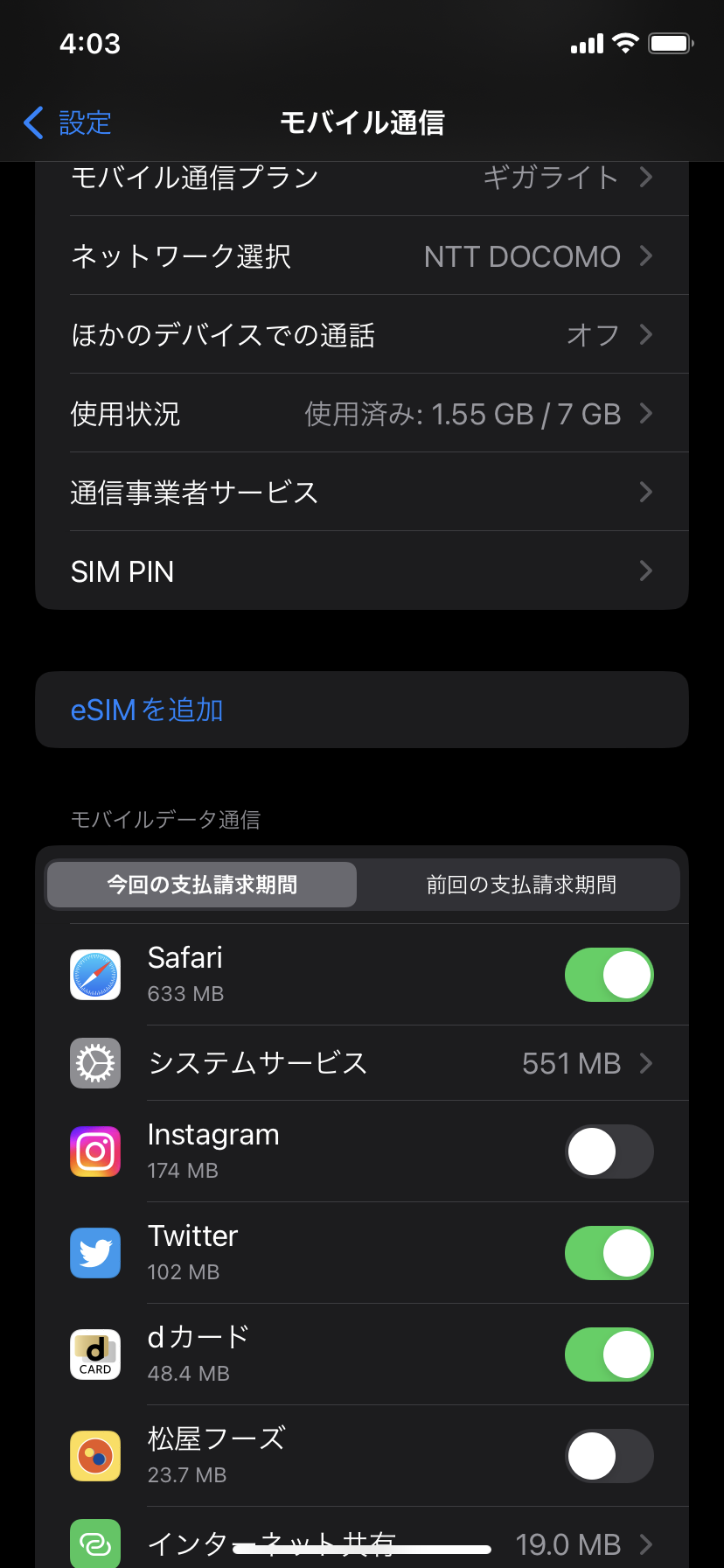Disable mobile data for Safari
Screen dimensions: 724x1568
pyautogui.click(x=609, y=975)
